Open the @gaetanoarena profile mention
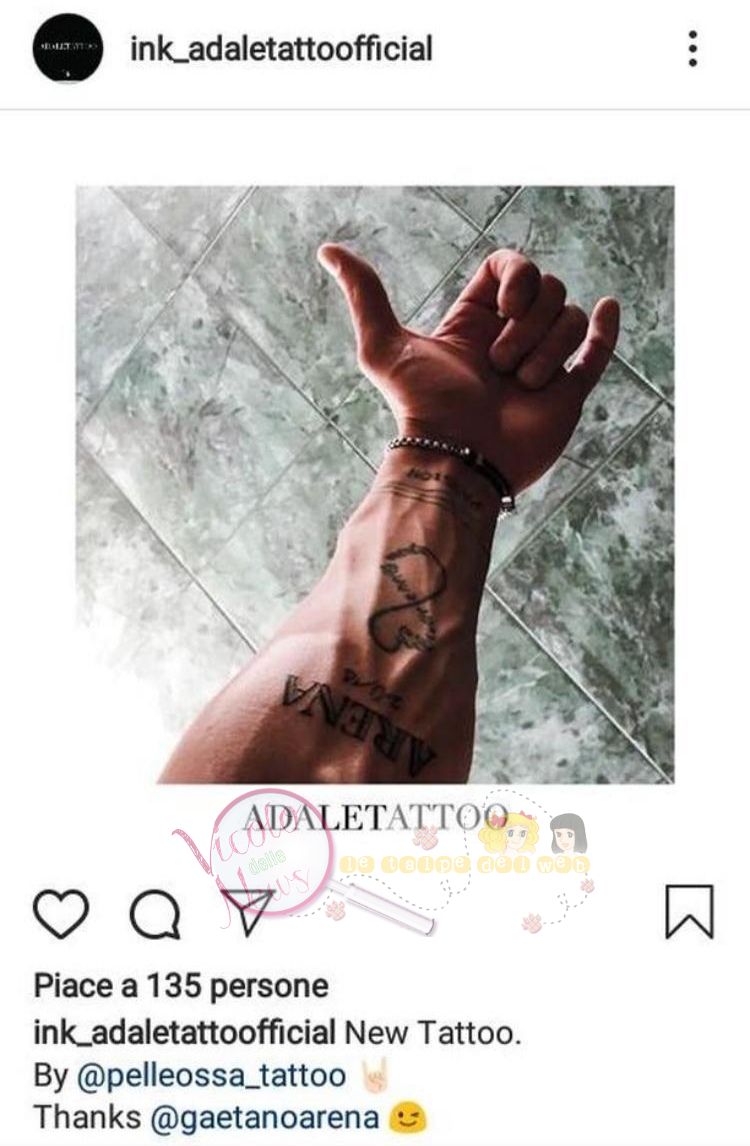Screen dimensions: 750x1146 pos(264,1118)
